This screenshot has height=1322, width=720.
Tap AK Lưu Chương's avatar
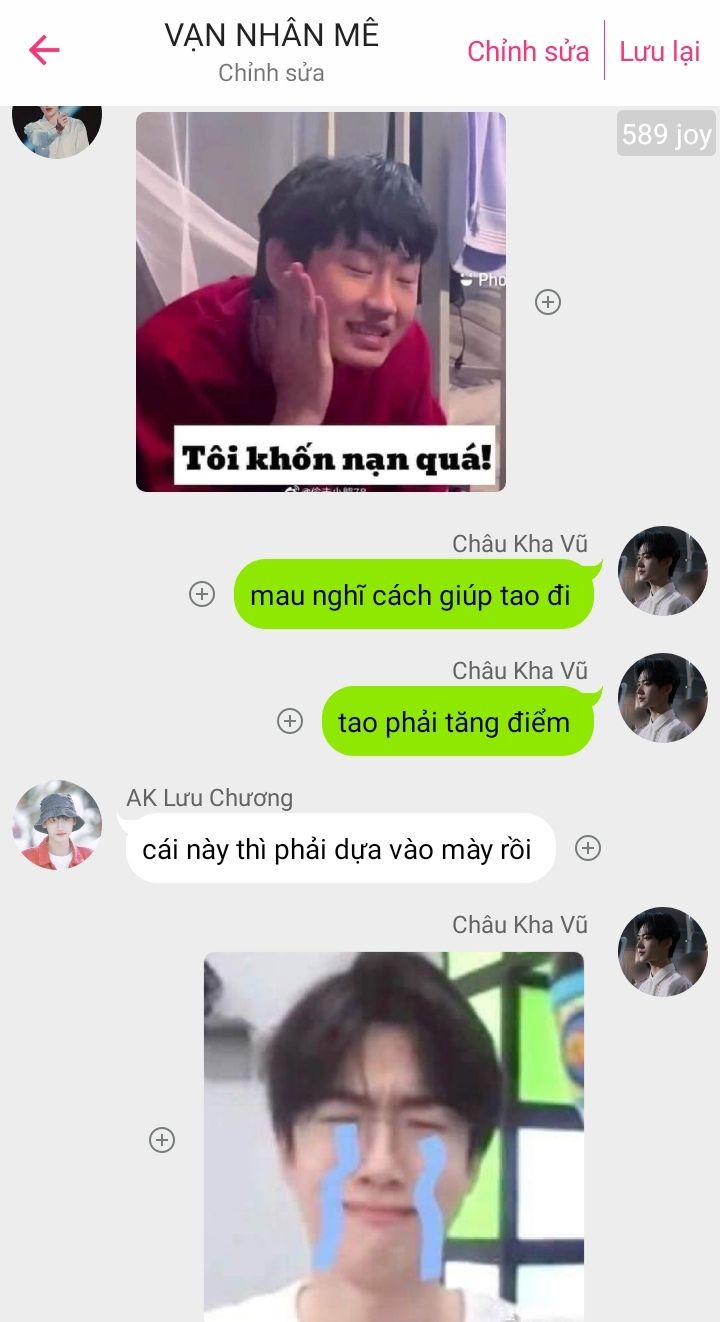57,825
